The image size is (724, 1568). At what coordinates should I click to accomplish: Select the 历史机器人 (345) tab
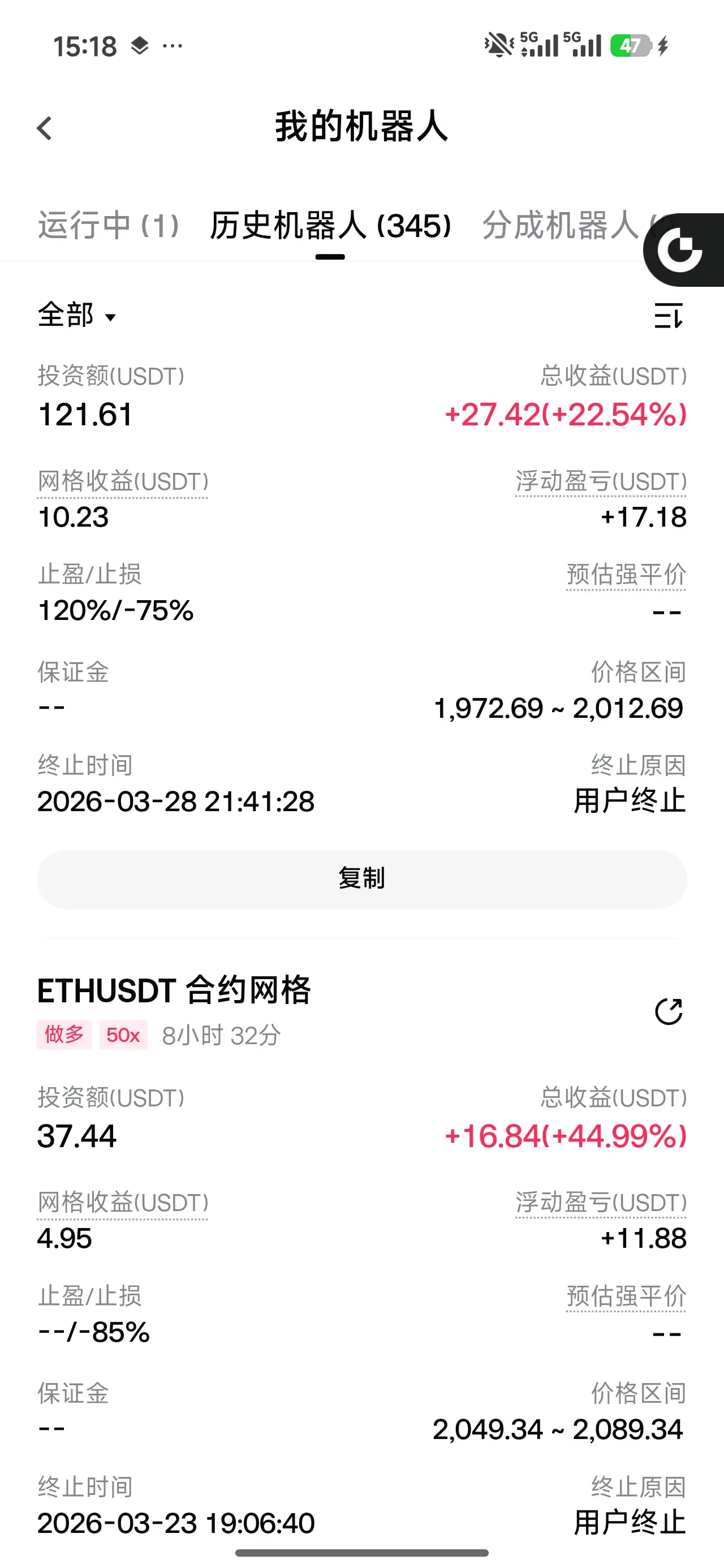[x=330, y=226]
